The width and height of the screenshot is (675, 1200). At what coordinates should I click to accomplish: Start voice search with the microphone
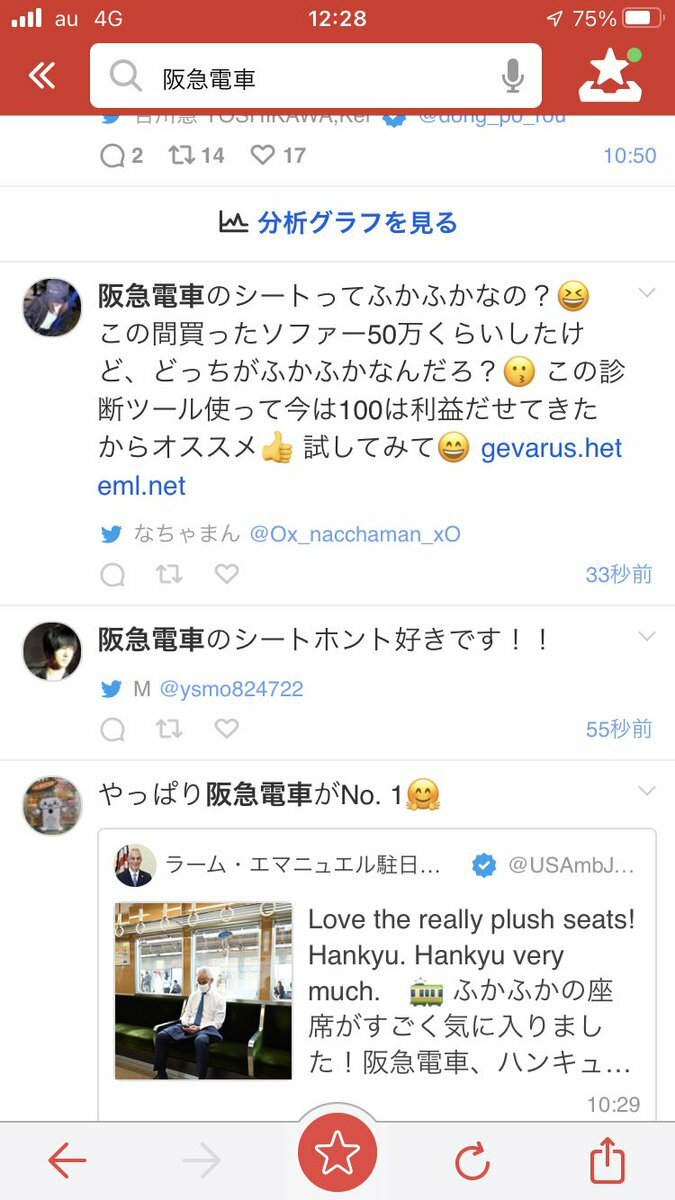click(x=513, y=76)
